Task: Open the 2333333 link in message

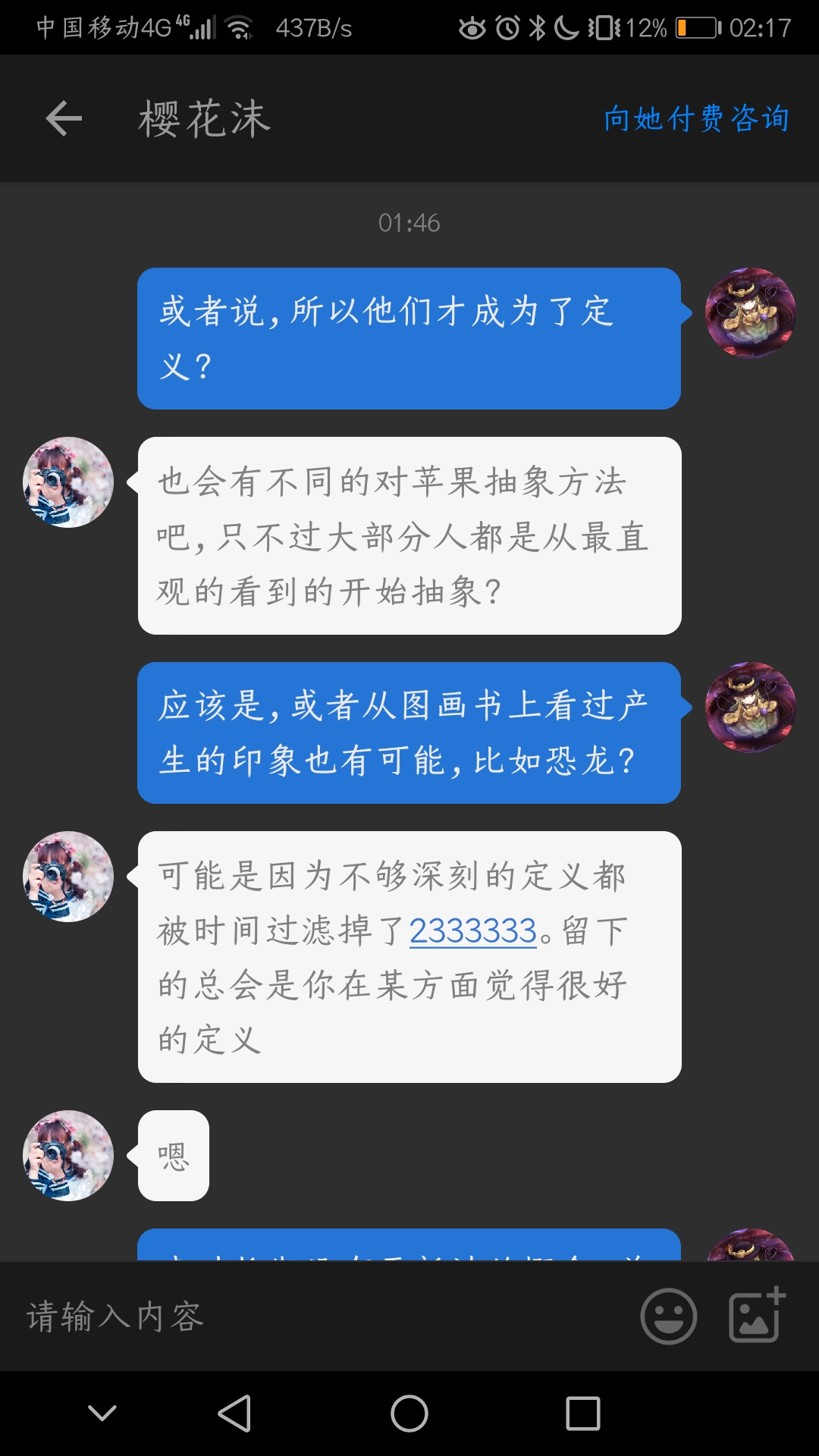Action: [472, 930]
